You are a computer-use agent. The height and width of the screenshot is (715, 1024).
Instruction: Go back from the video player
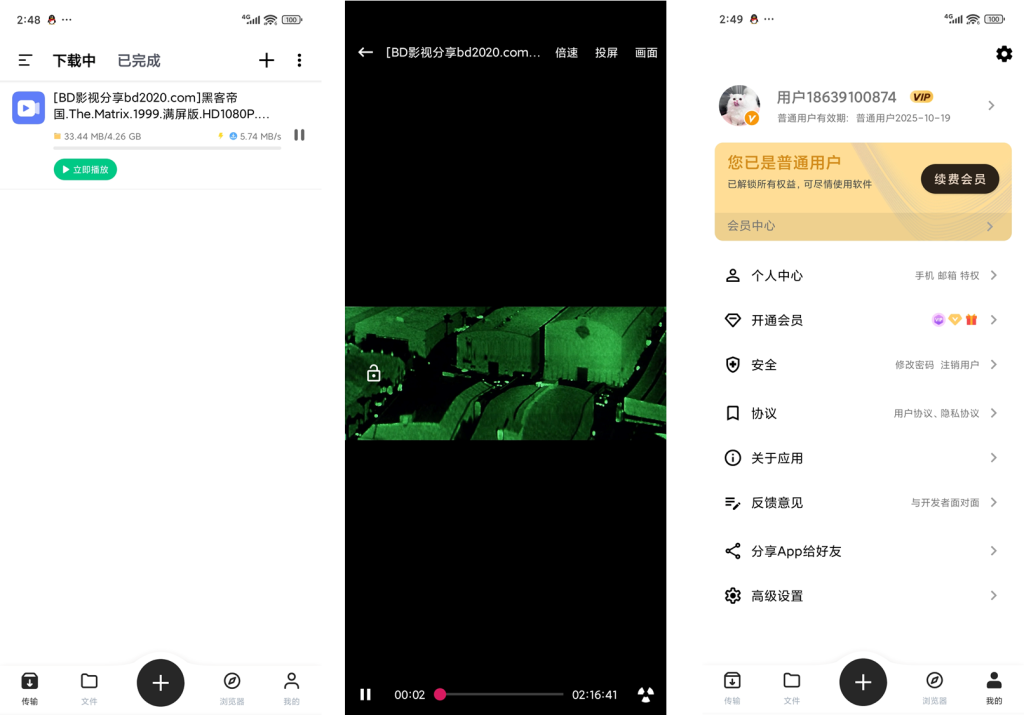click(366, 52)
